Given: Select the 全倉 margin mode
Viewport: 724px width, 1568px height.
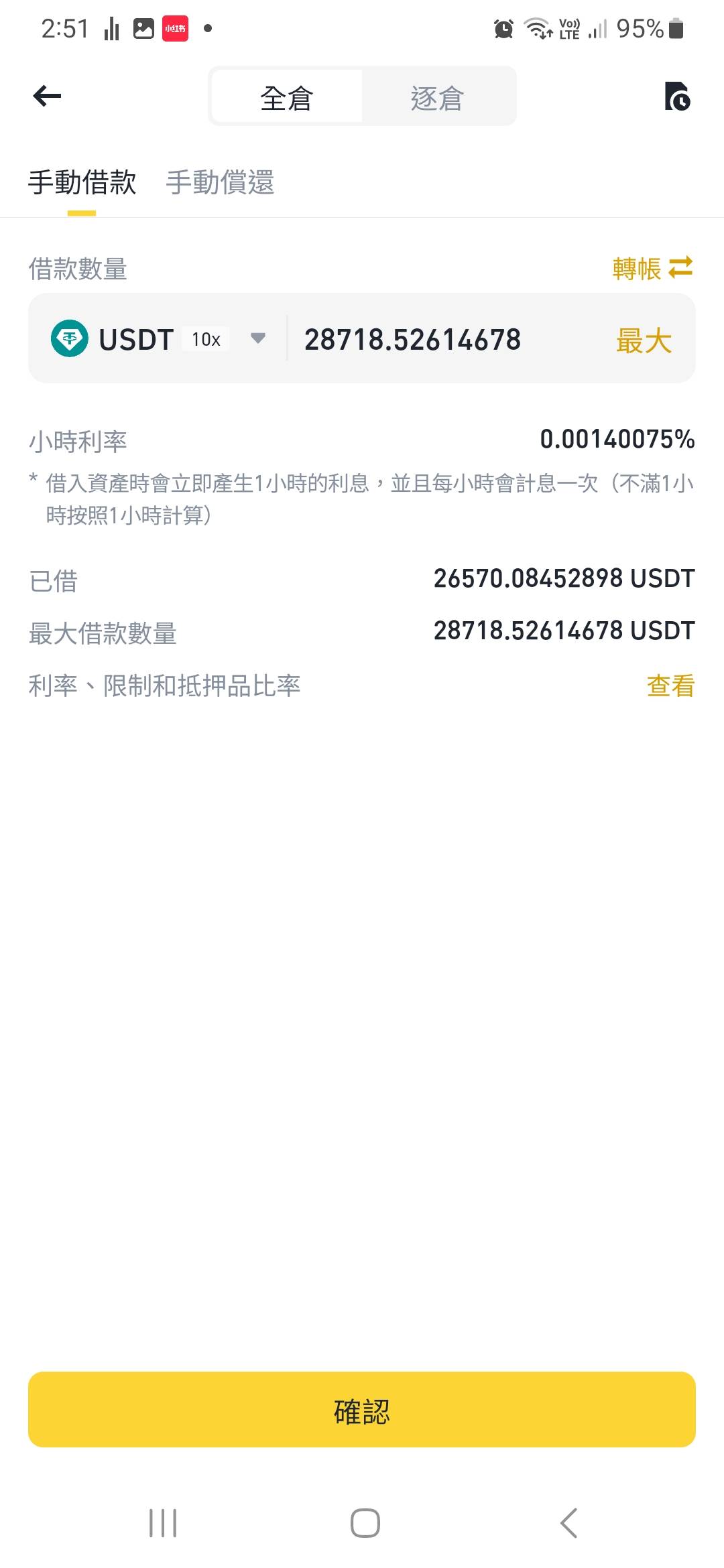Looking at the screenshot, I should click(287, 98).
